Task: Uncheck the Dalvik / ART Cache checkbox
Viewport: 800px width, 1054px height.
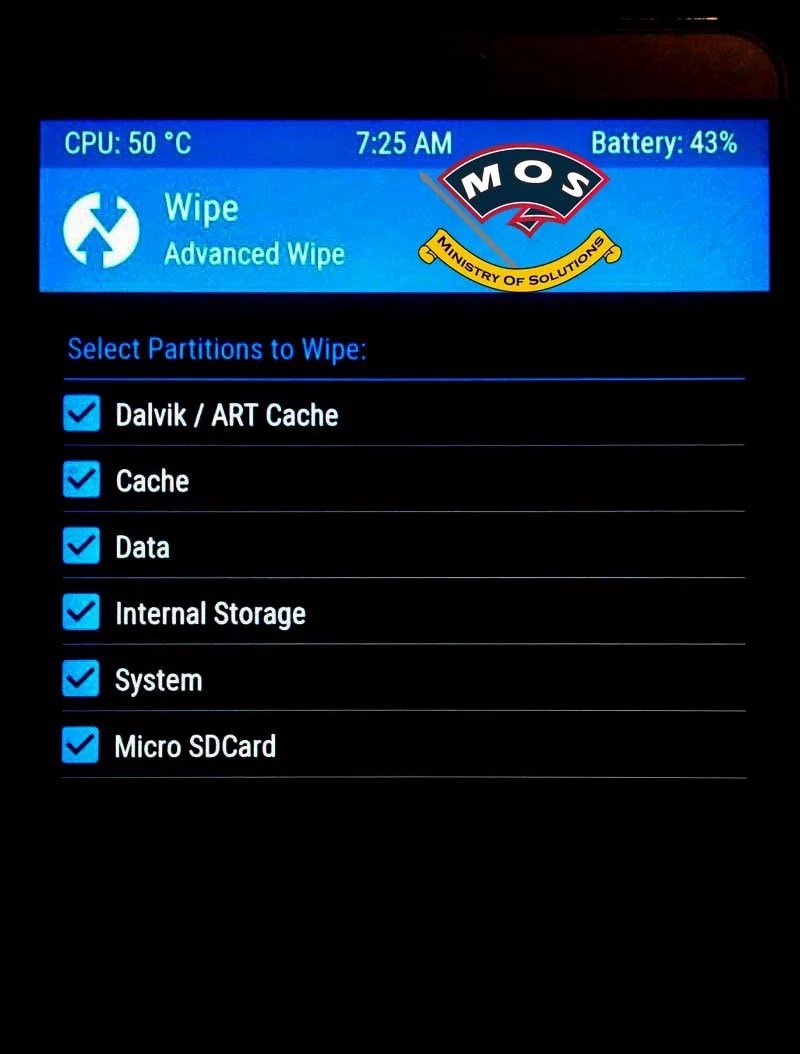Action: [81, 414]
